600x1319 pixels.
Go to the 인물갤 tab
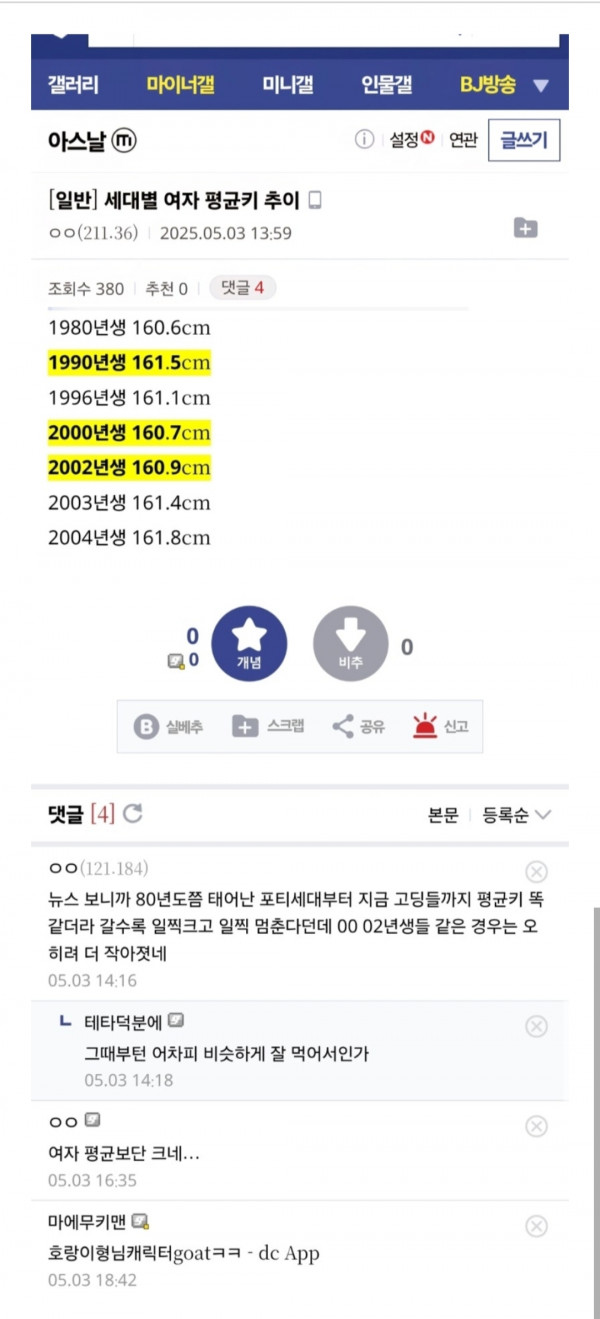(x=387, y=85)
